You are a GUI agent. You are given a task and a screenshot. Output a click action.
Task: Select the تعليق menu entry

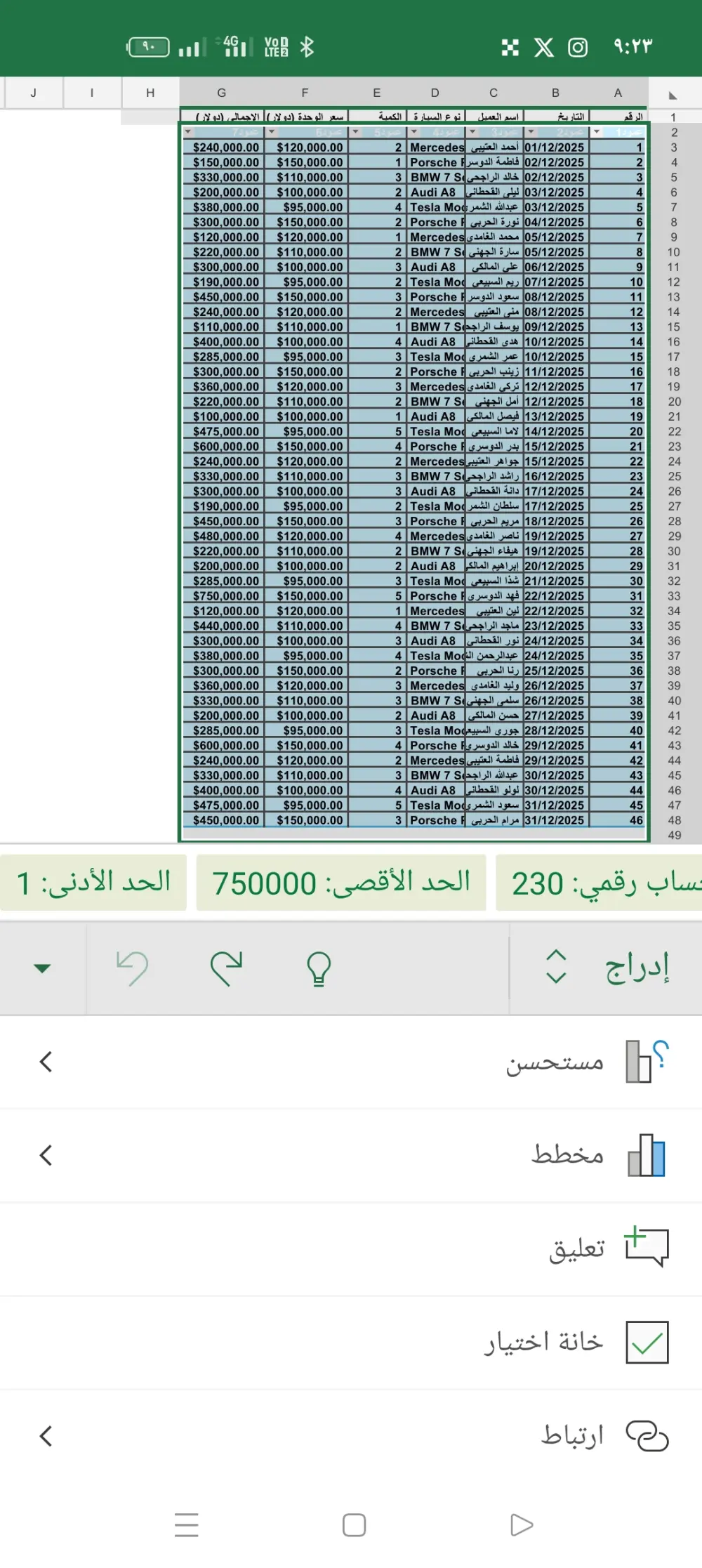click(x=577, y=1248)
